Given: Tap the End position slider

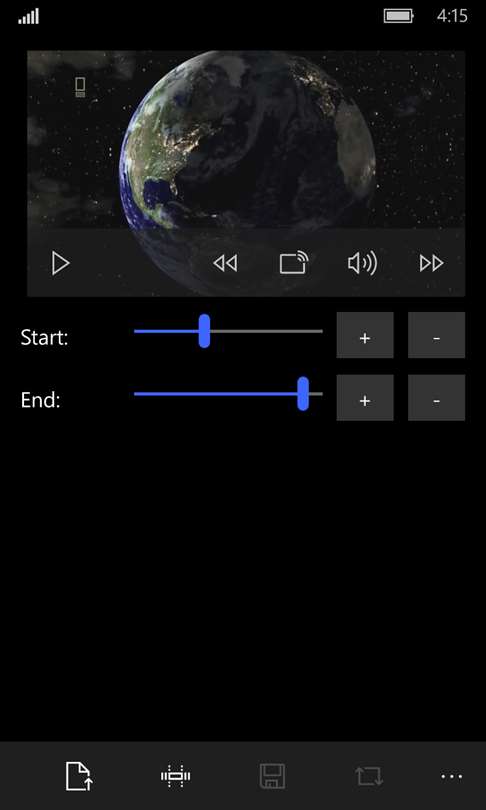Looking at the screenshot, I should [x=228, y=394].
